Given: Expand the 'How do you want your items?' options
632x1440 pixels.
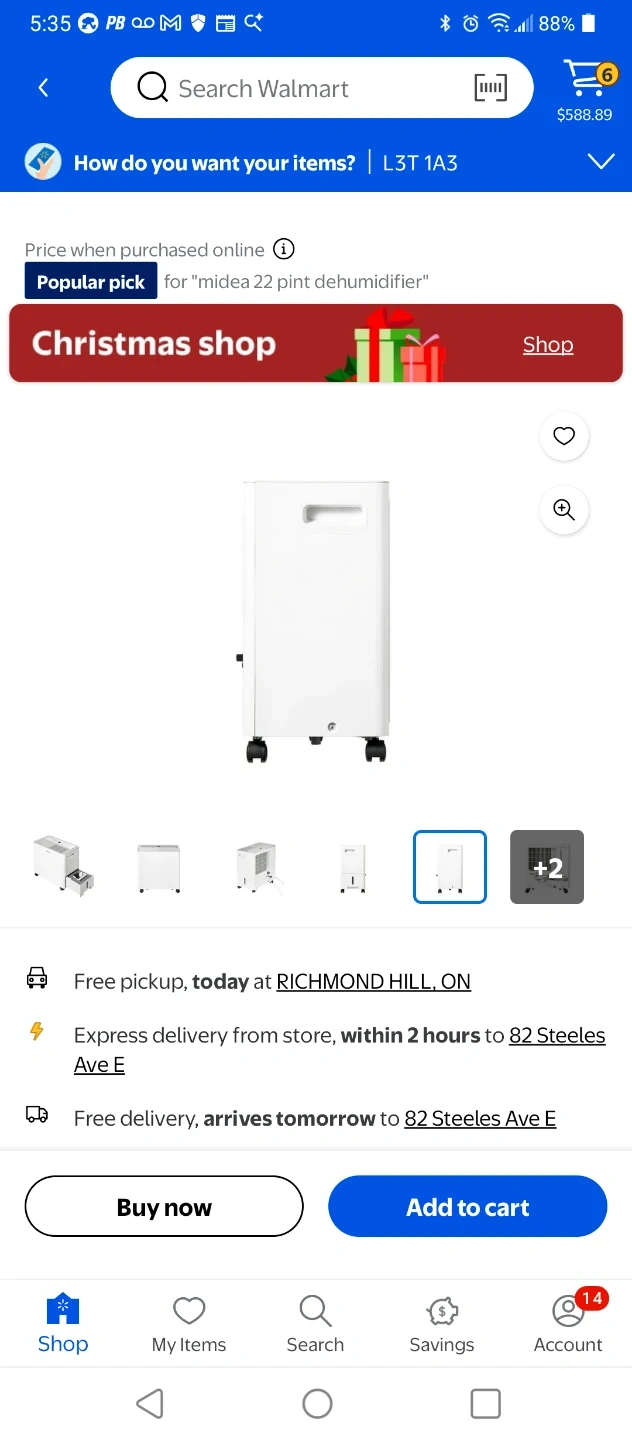Looking at the screenshot, I should [600, 162].
